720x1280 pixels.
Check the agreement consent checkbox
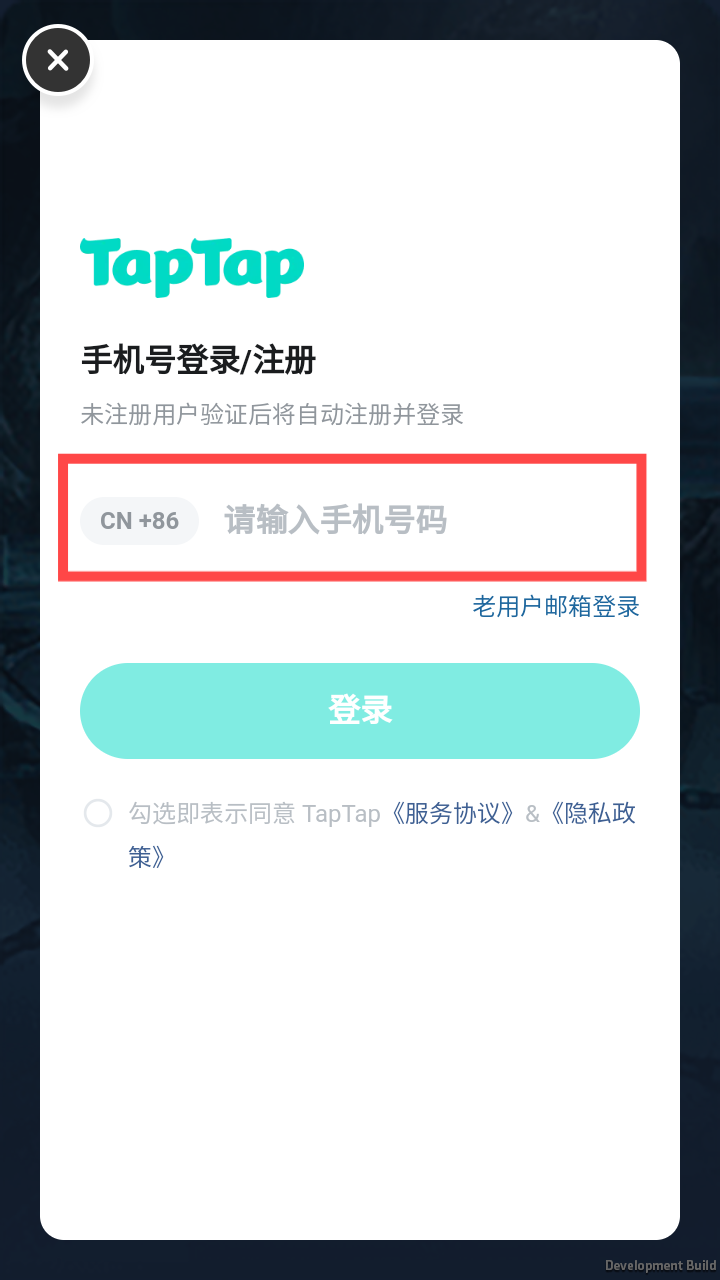(x=97, y=813)
